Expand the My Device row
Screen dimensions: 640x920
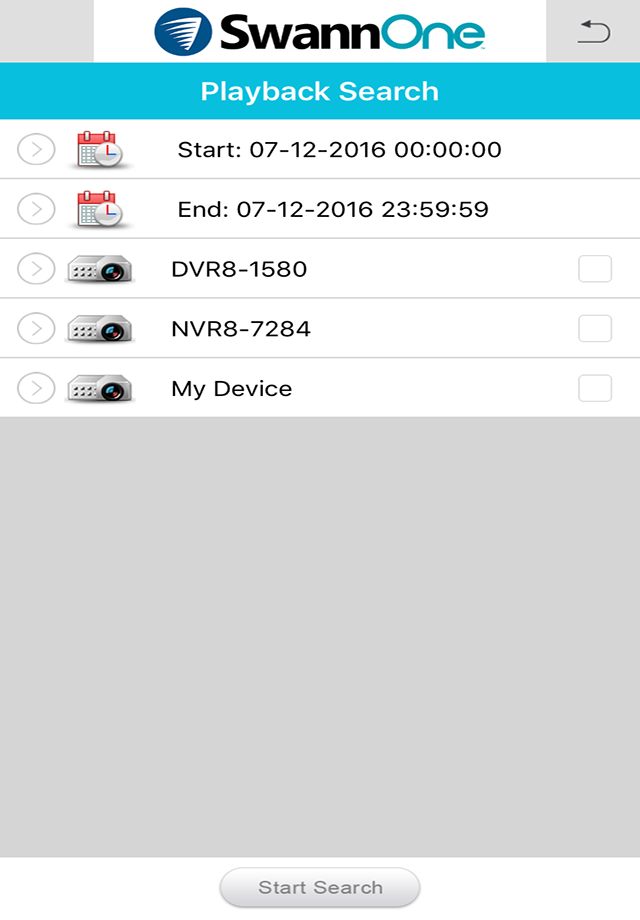click(x=37, y=388)
